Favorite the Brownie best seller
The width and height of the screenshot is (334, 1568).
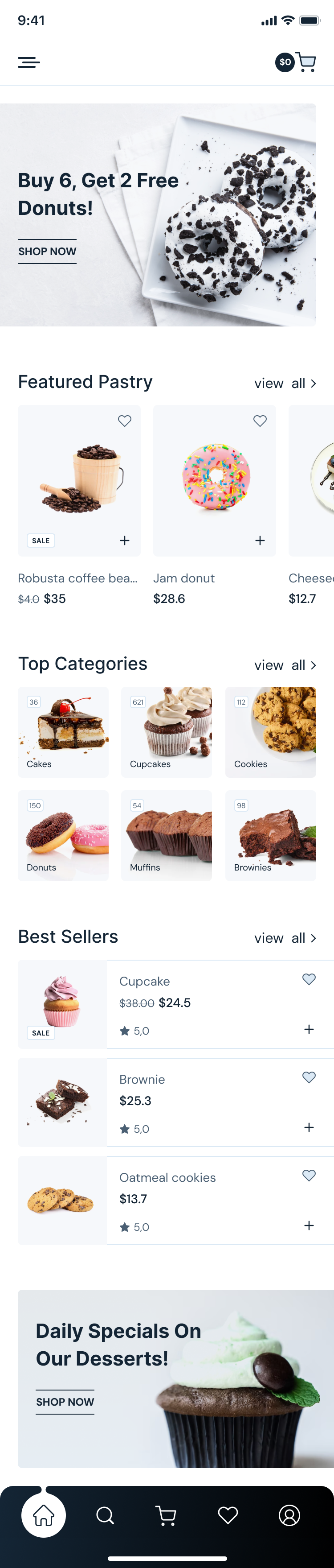pos(309,1077)
